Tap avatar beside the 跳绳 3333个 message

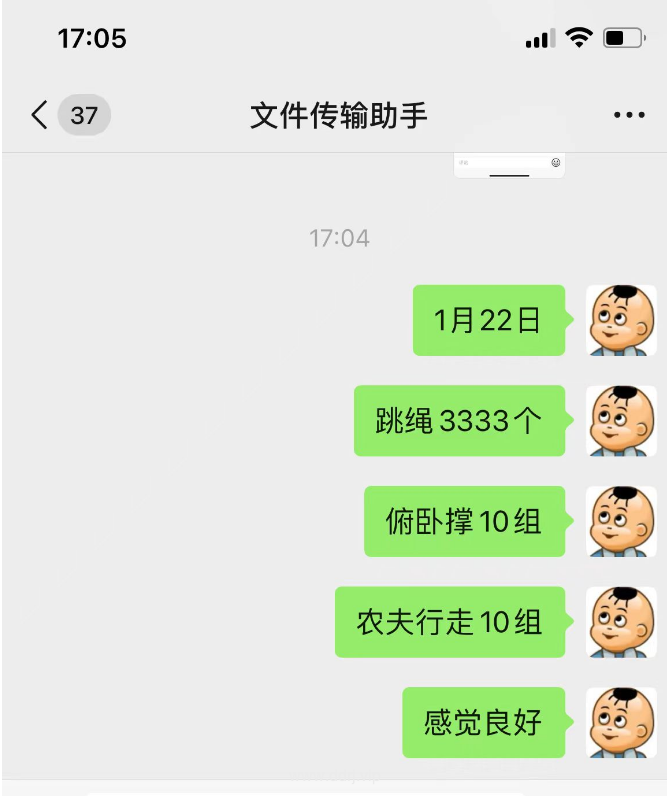tap(621, 421)
